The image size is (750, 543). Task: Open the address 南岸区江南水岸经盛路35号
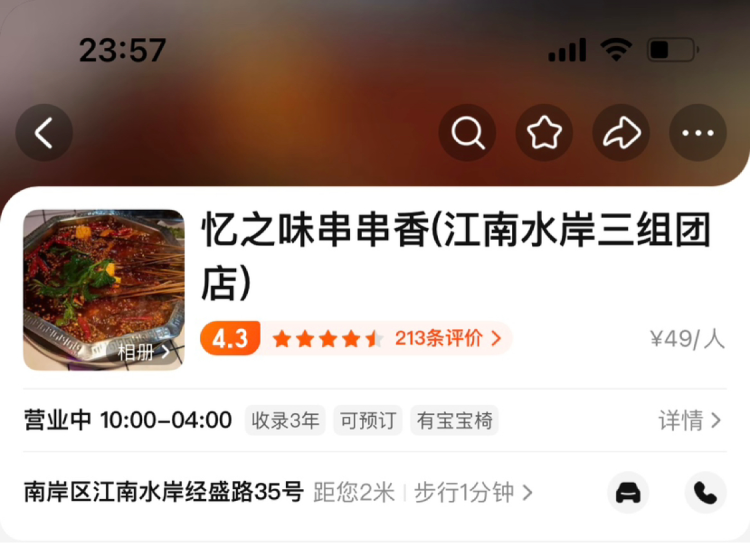click(163, 492)
